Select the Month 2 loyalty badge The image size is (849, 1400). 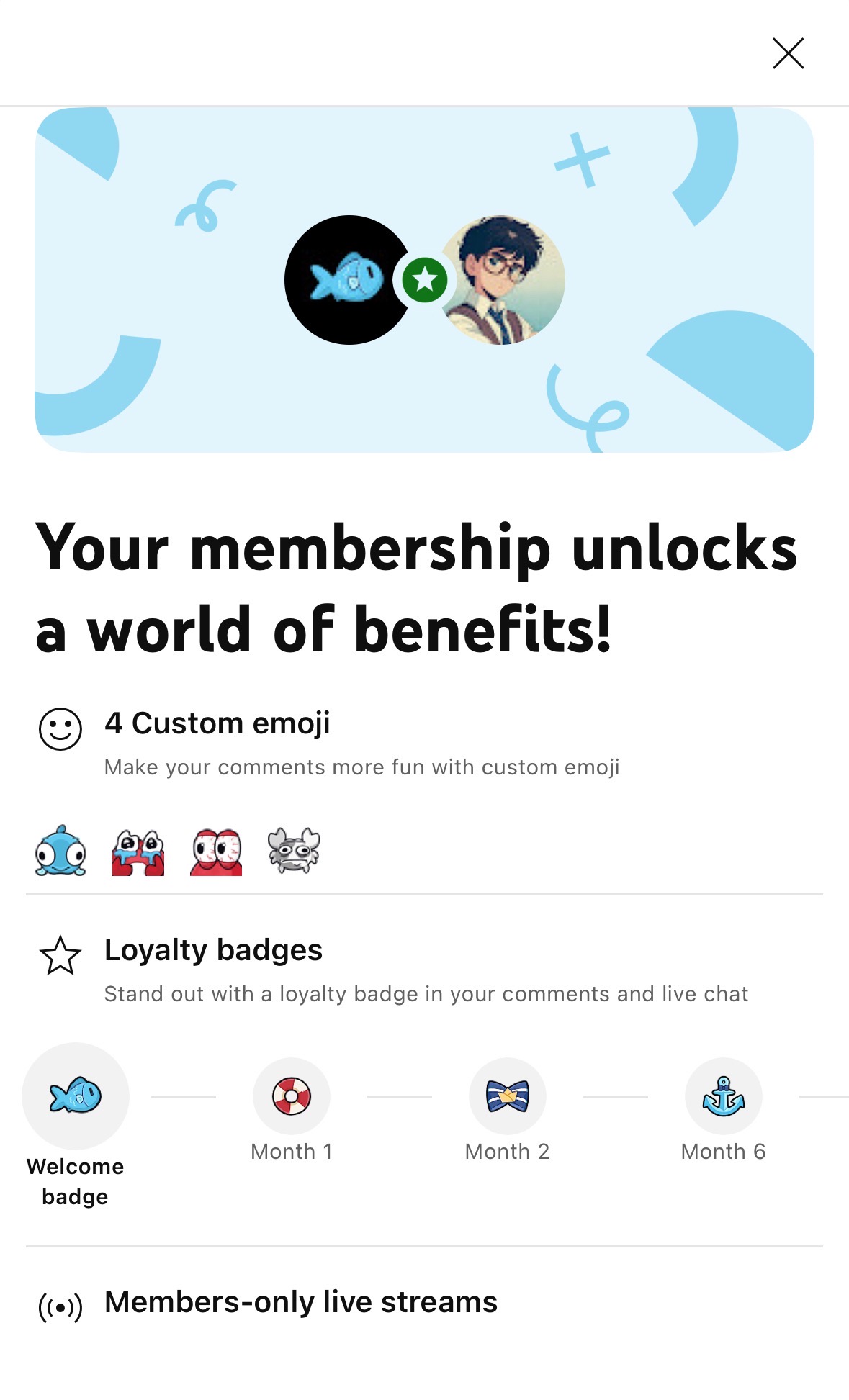(x=508, y=1096)
